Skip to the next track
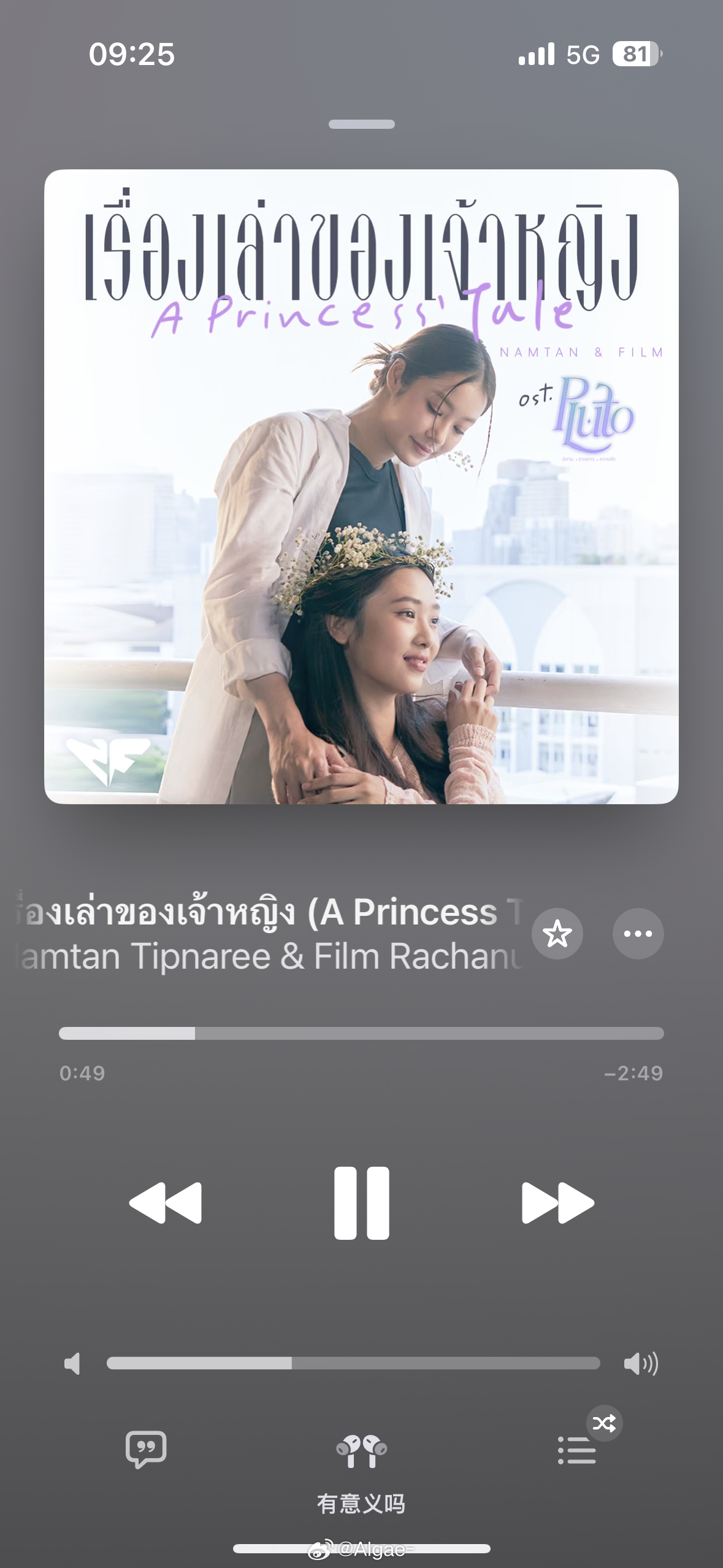 tap(558, 1203)
